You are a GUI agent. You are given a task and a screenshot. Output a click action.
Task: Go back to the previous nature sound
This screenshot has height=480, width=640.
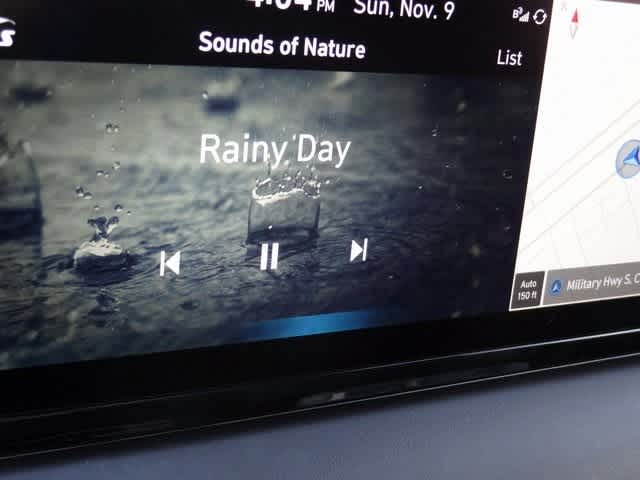(170, 263)
